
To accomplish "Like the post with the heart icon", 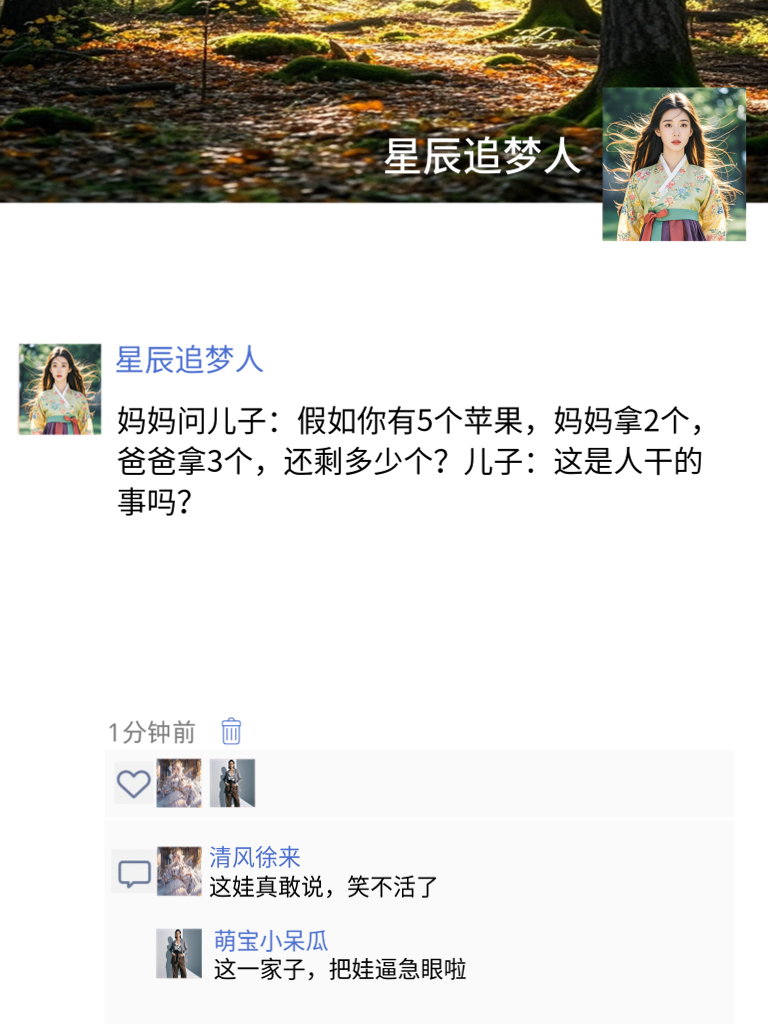I will pos(133,783).
